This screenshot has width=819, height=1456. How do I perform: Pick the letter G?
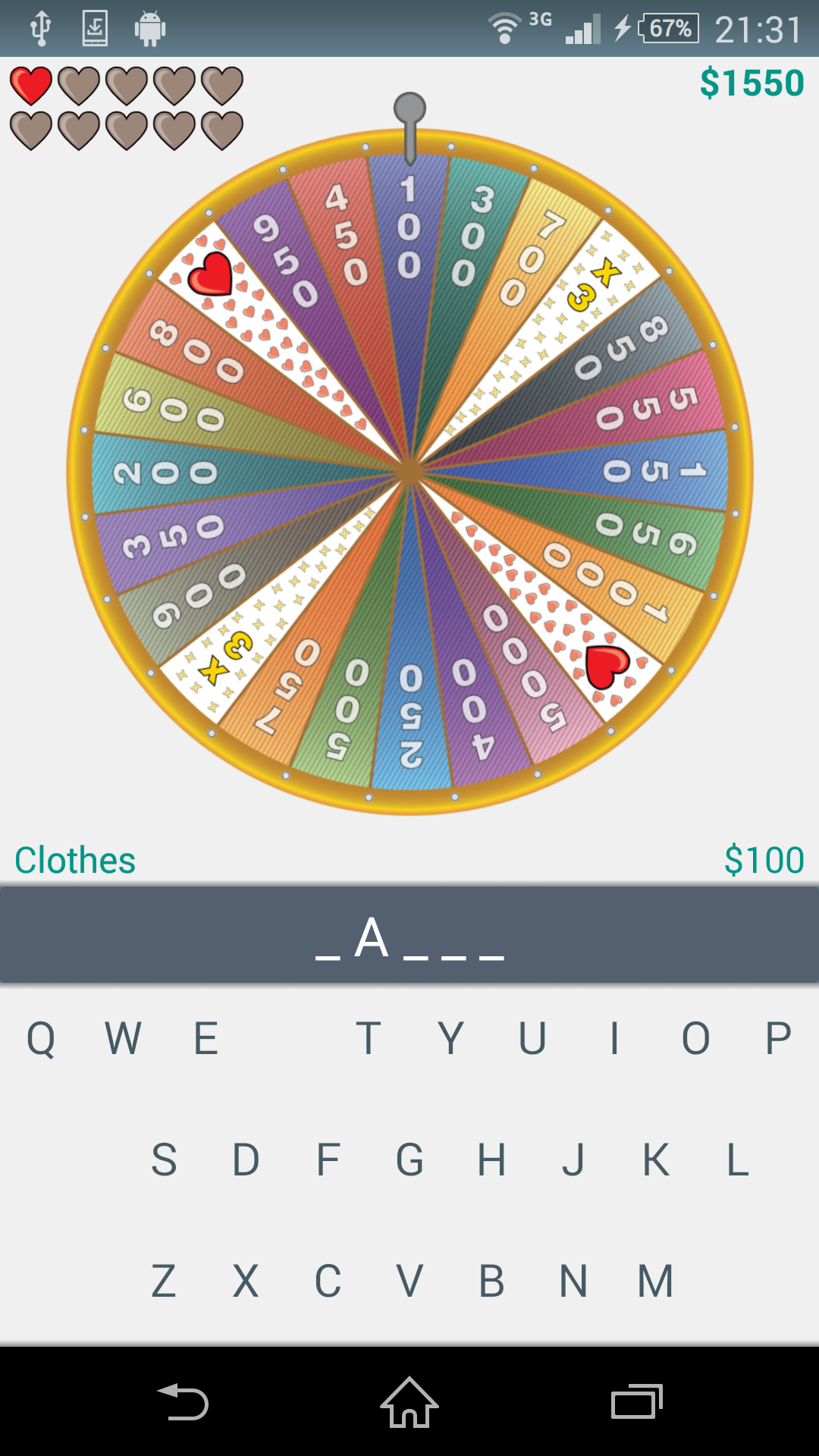(x=409, y=1159)
